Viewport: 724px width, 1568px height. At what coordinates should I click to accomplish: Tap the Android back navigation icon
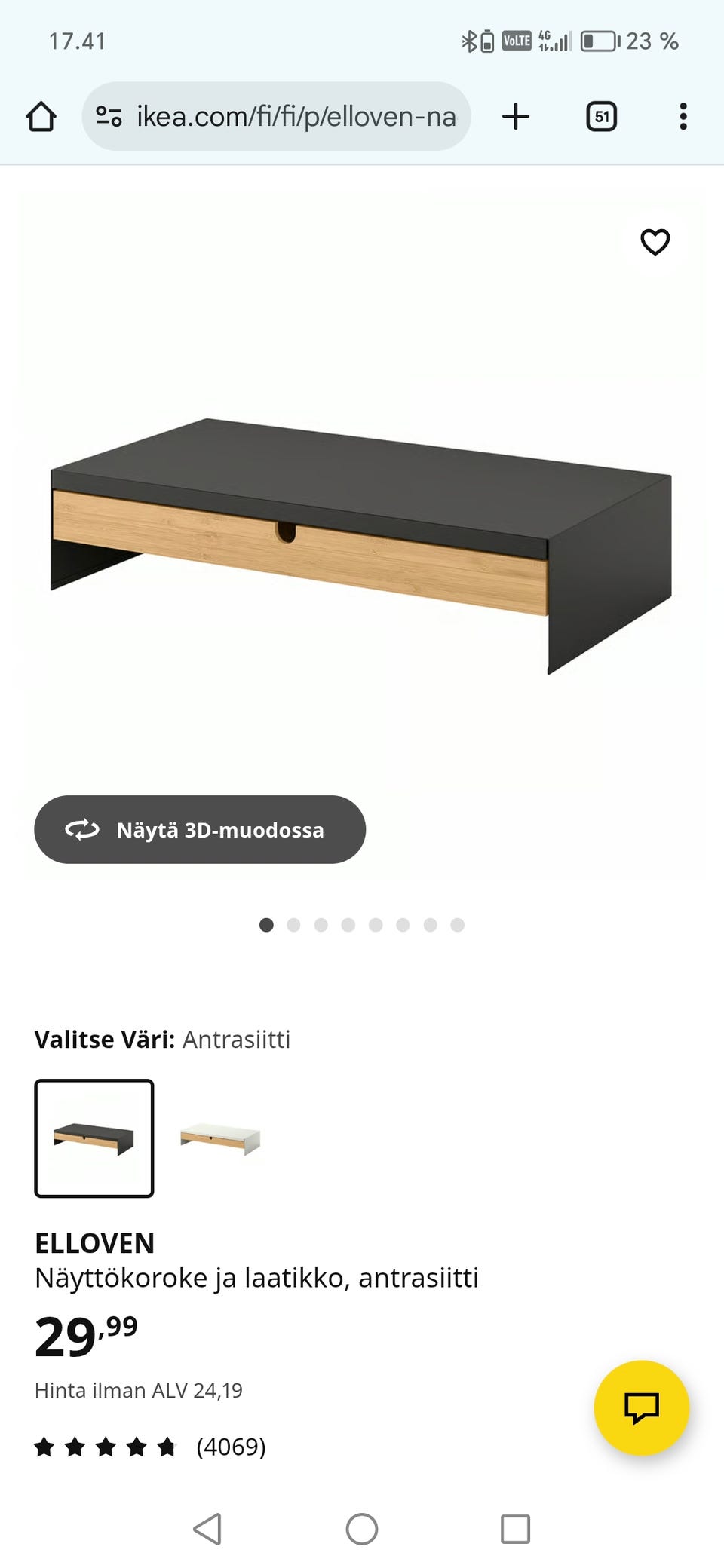coord(208,1529)
